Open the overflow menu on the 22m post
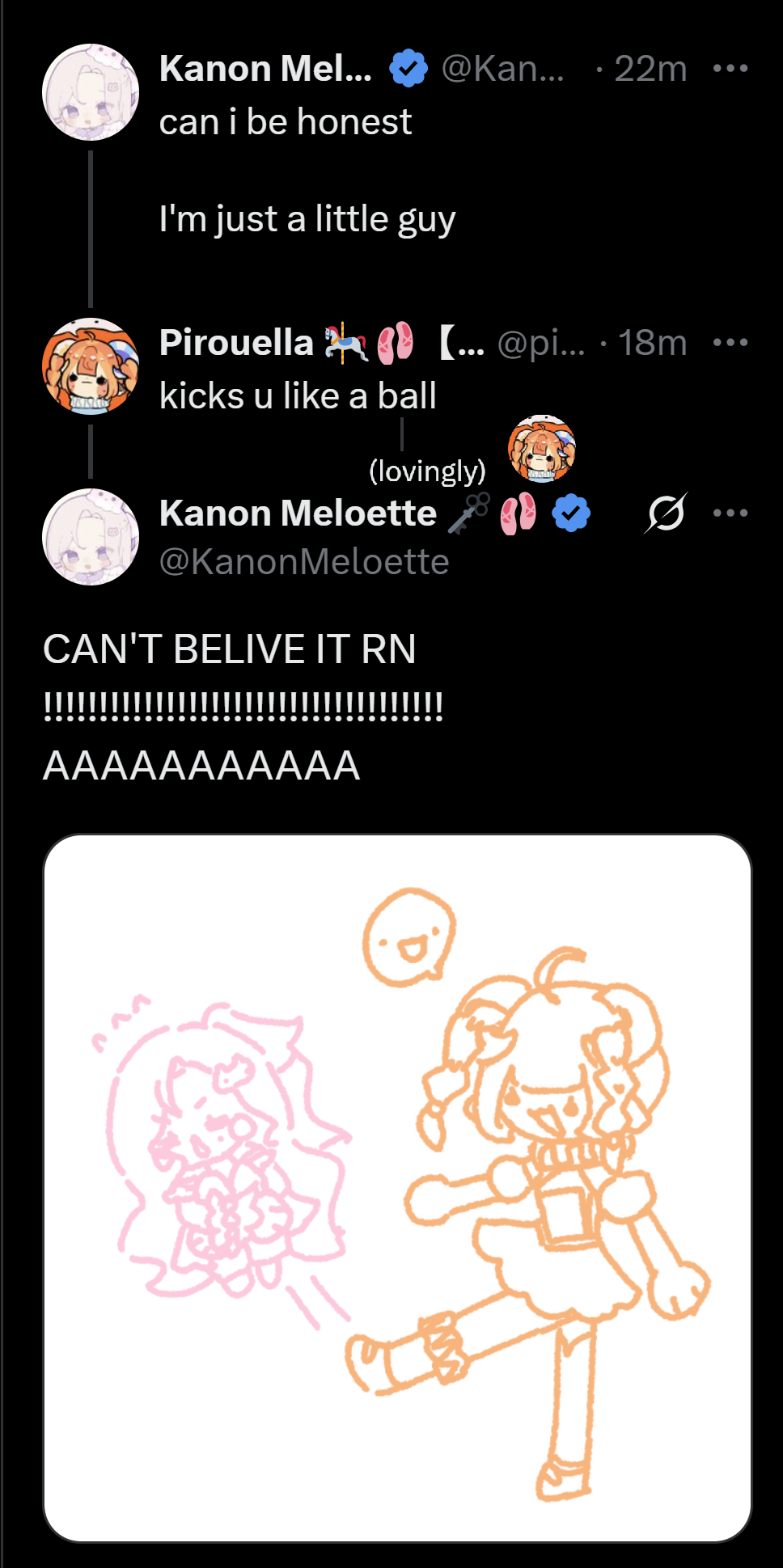Screen dimensions: 783x1568 click(730, 69)
